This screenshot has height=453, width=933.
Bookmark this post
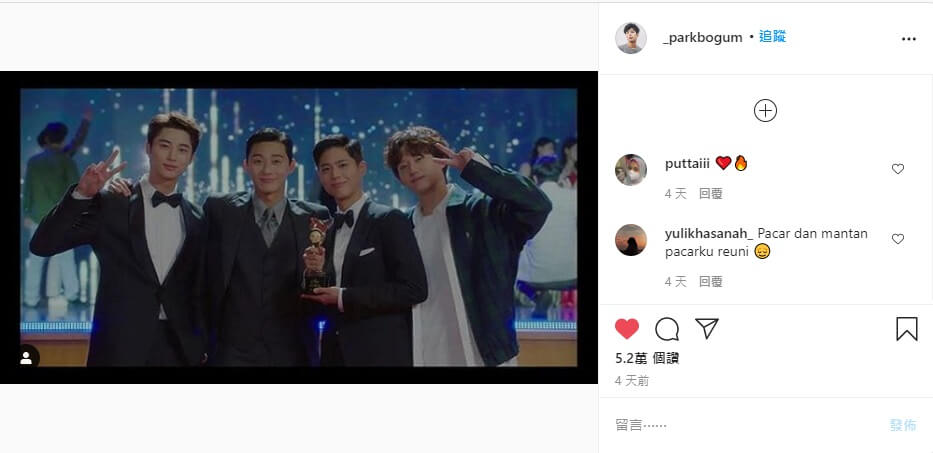(x=906, y=329)
